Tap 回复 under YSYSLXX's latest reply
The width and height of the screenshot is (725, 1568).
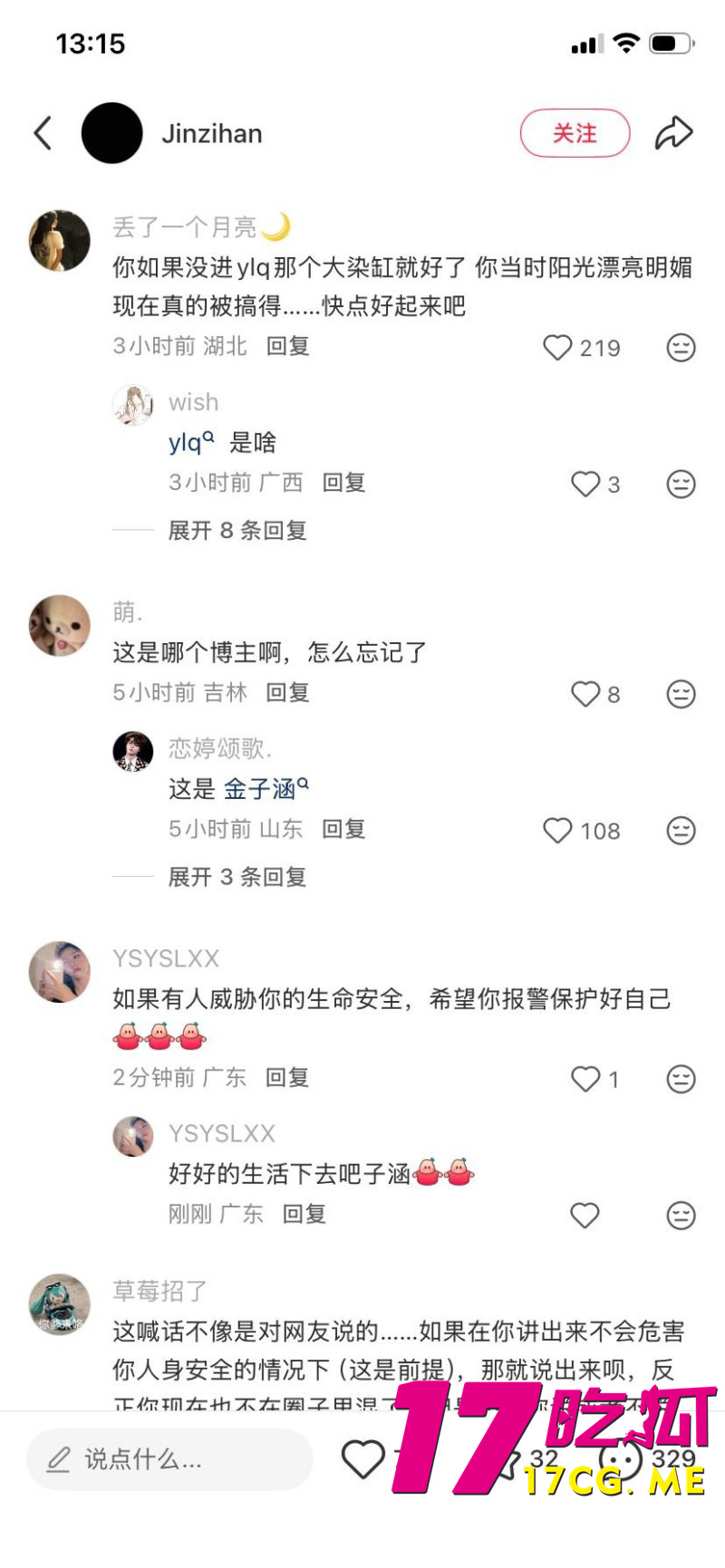[306, 1214]
